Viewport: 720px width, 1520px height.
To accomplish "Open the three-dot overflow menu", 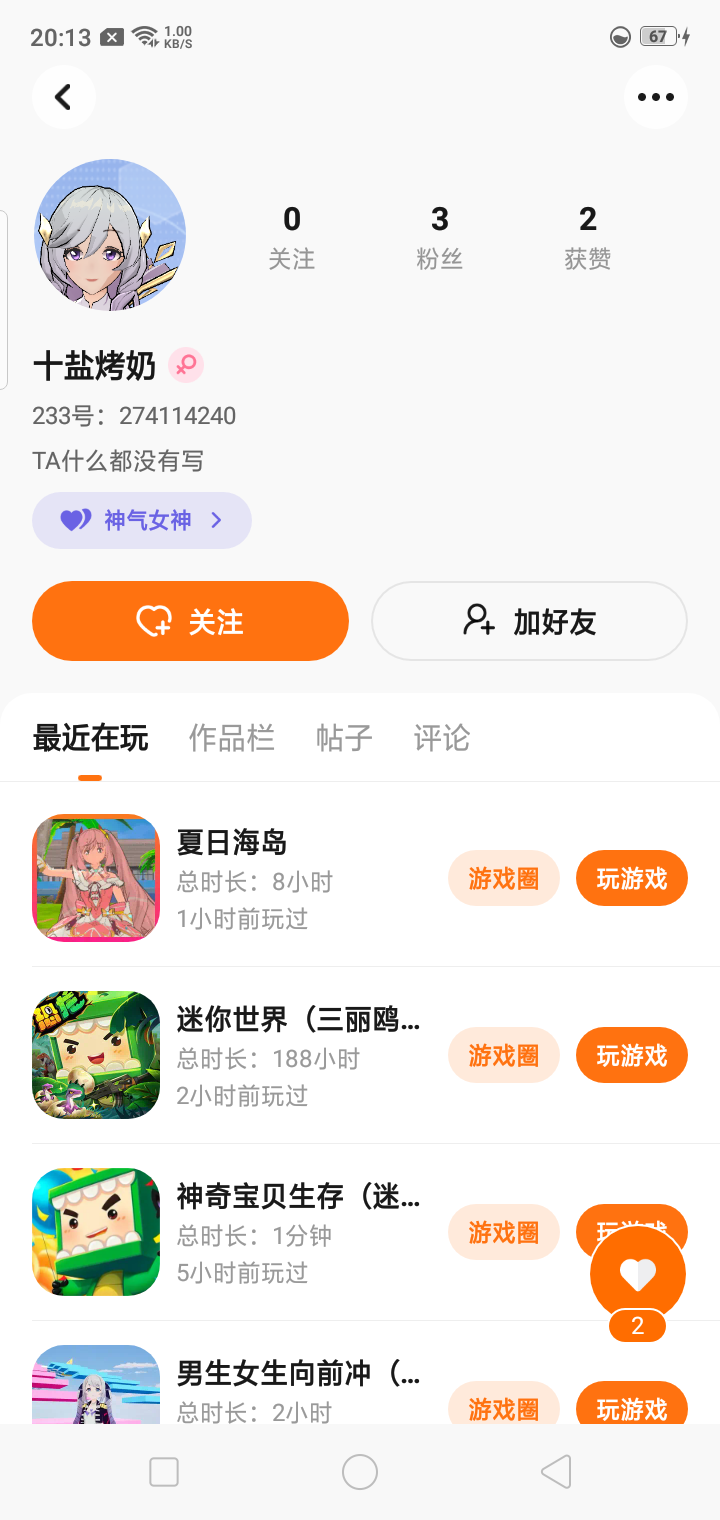I will [656, 97].
